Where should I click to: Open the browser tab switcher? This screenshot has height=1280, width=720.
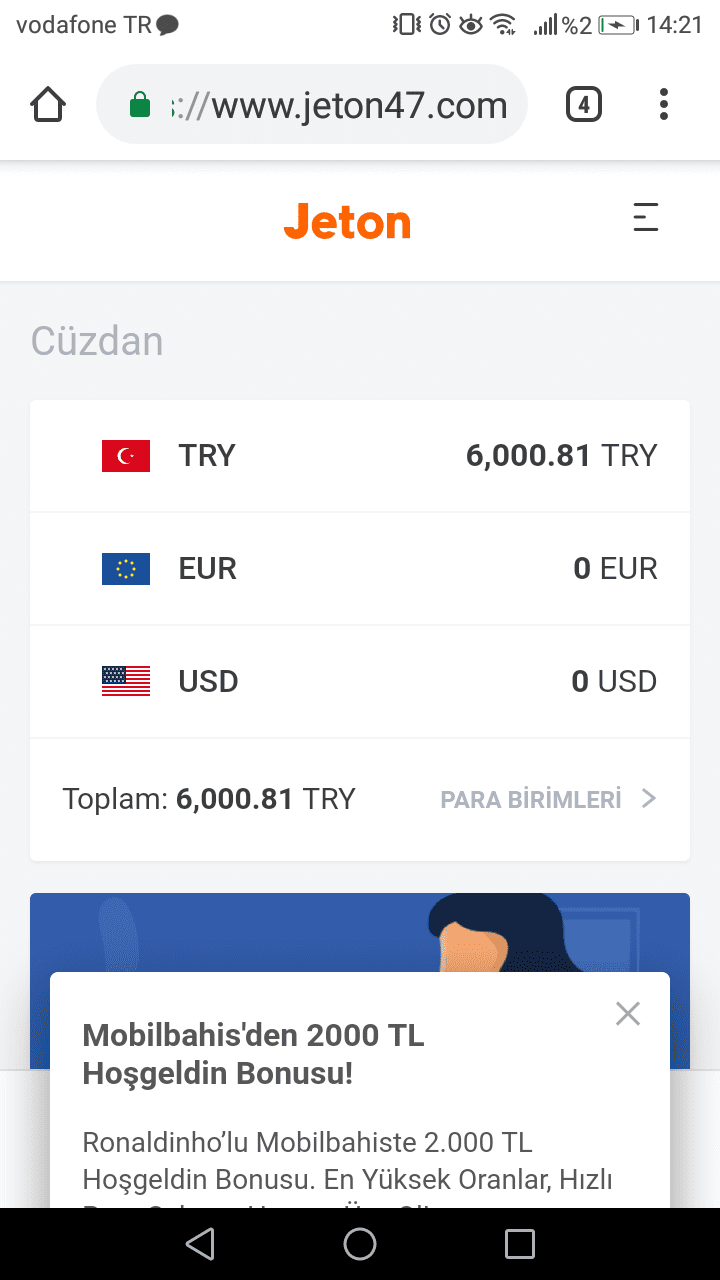click(x=584, y=104)
